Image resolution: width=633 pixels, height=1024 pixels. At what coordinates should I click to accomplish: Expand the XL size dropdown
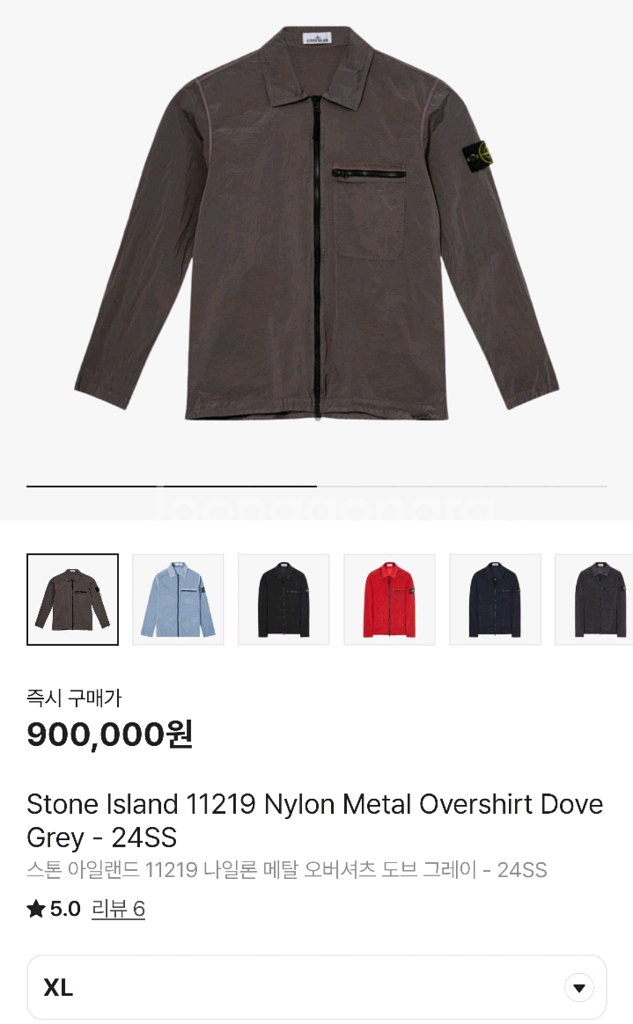click(317, 987)
